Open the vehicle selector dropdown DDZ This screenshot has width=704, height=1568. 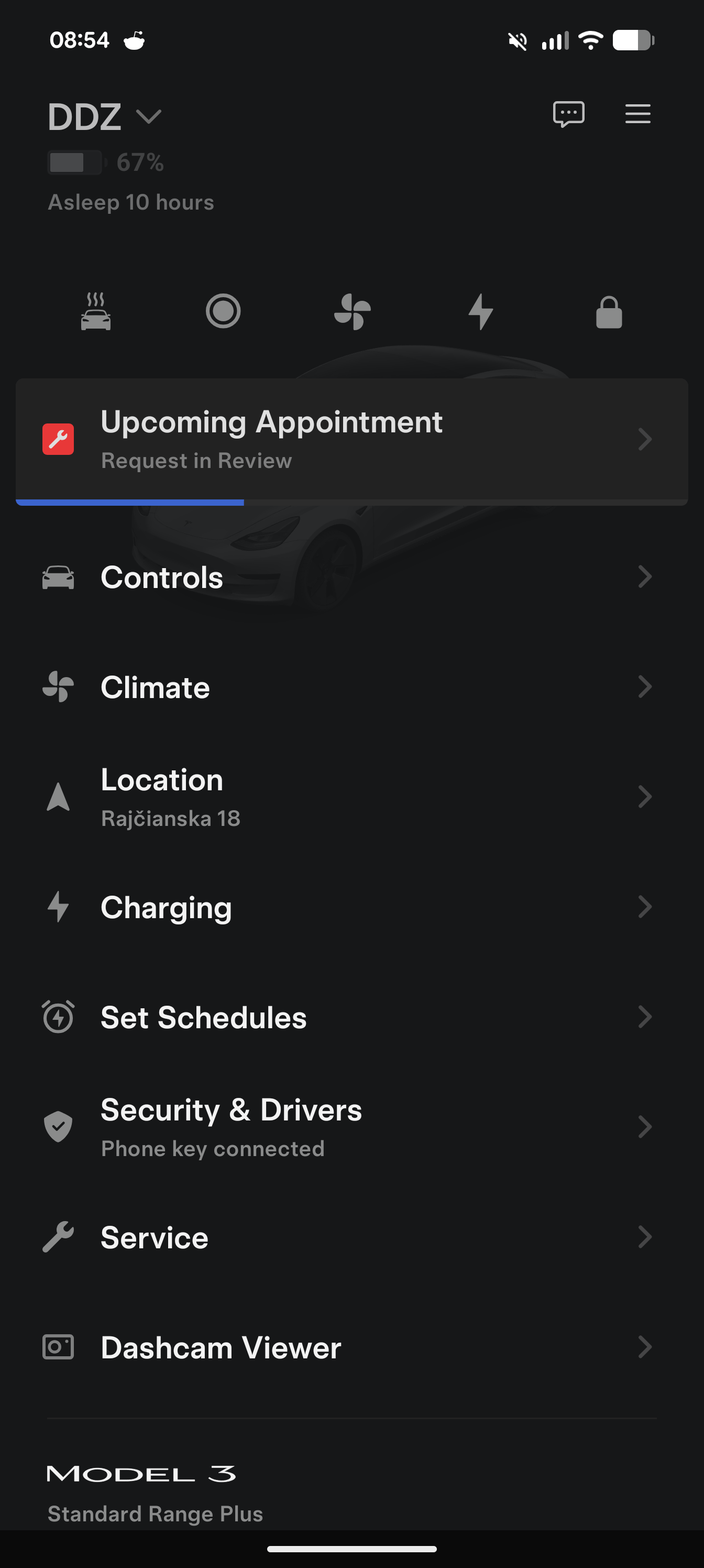105,116
